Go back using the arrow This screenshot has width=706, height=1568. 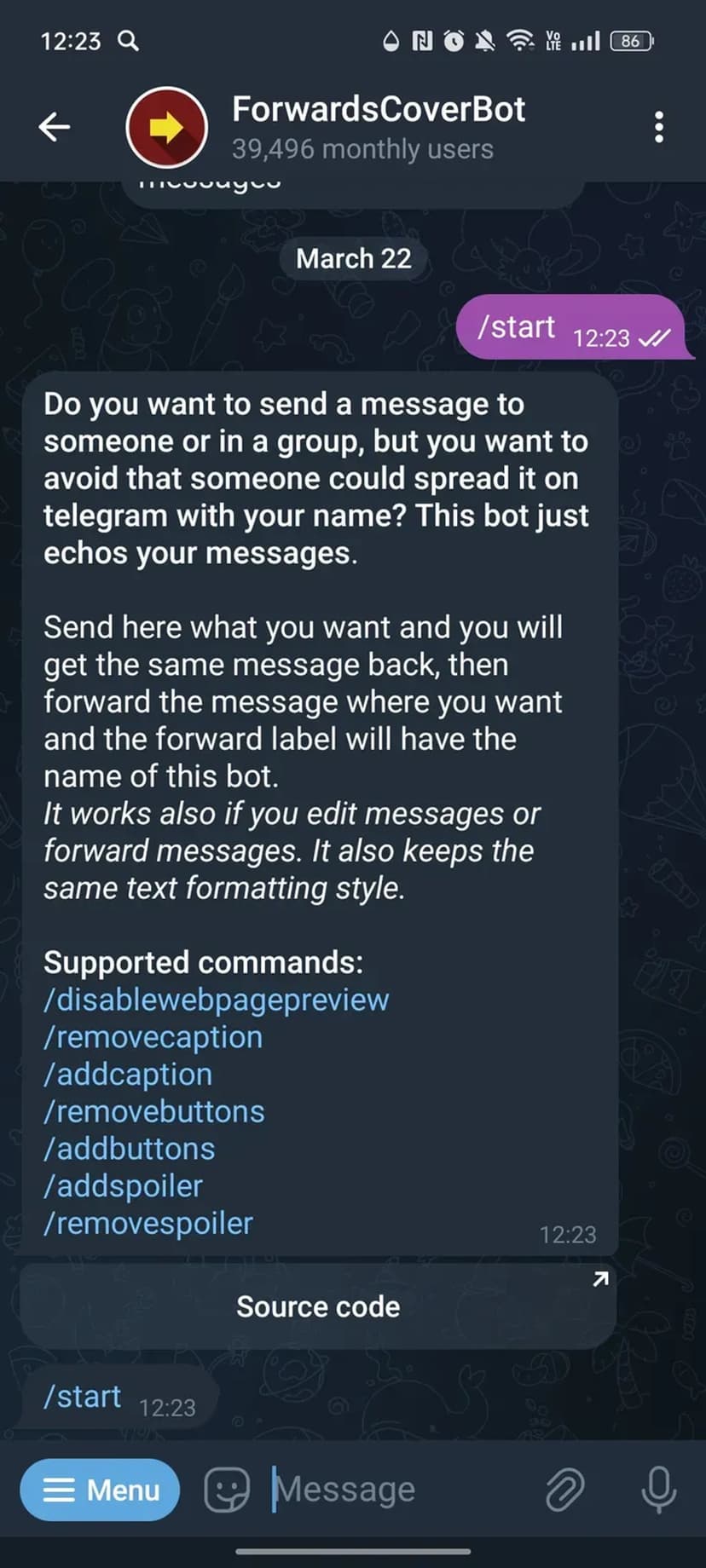[55, 127]
